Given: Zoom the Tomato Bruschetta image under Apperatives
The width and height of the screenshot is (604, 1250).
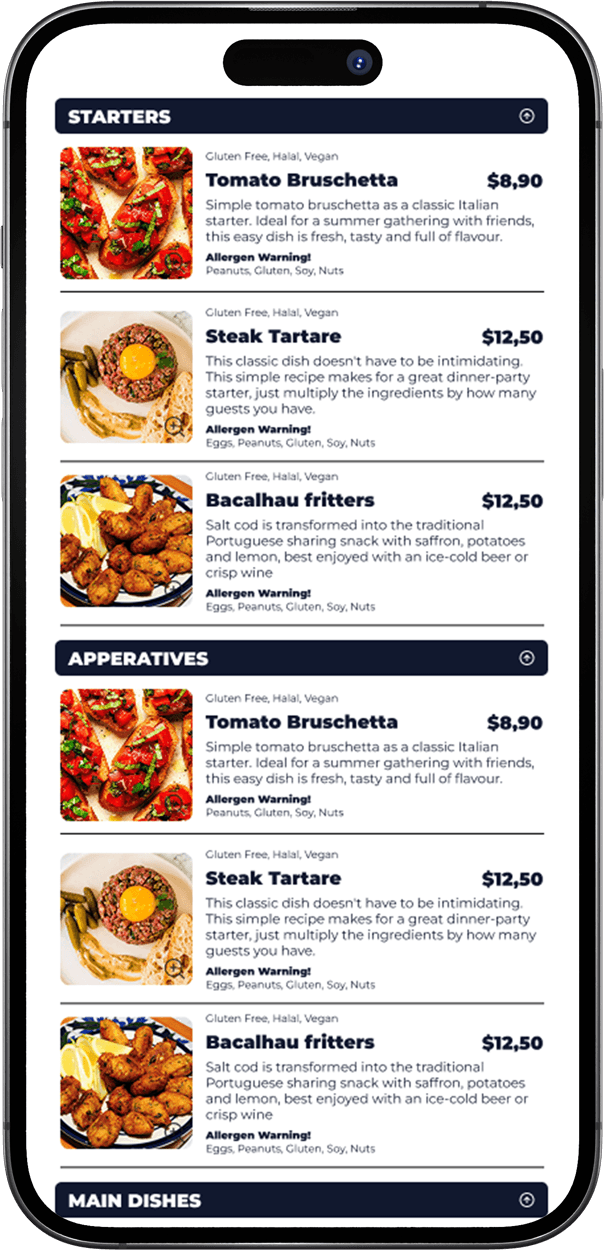Looking at the screenshot, I should click(175, 804).
